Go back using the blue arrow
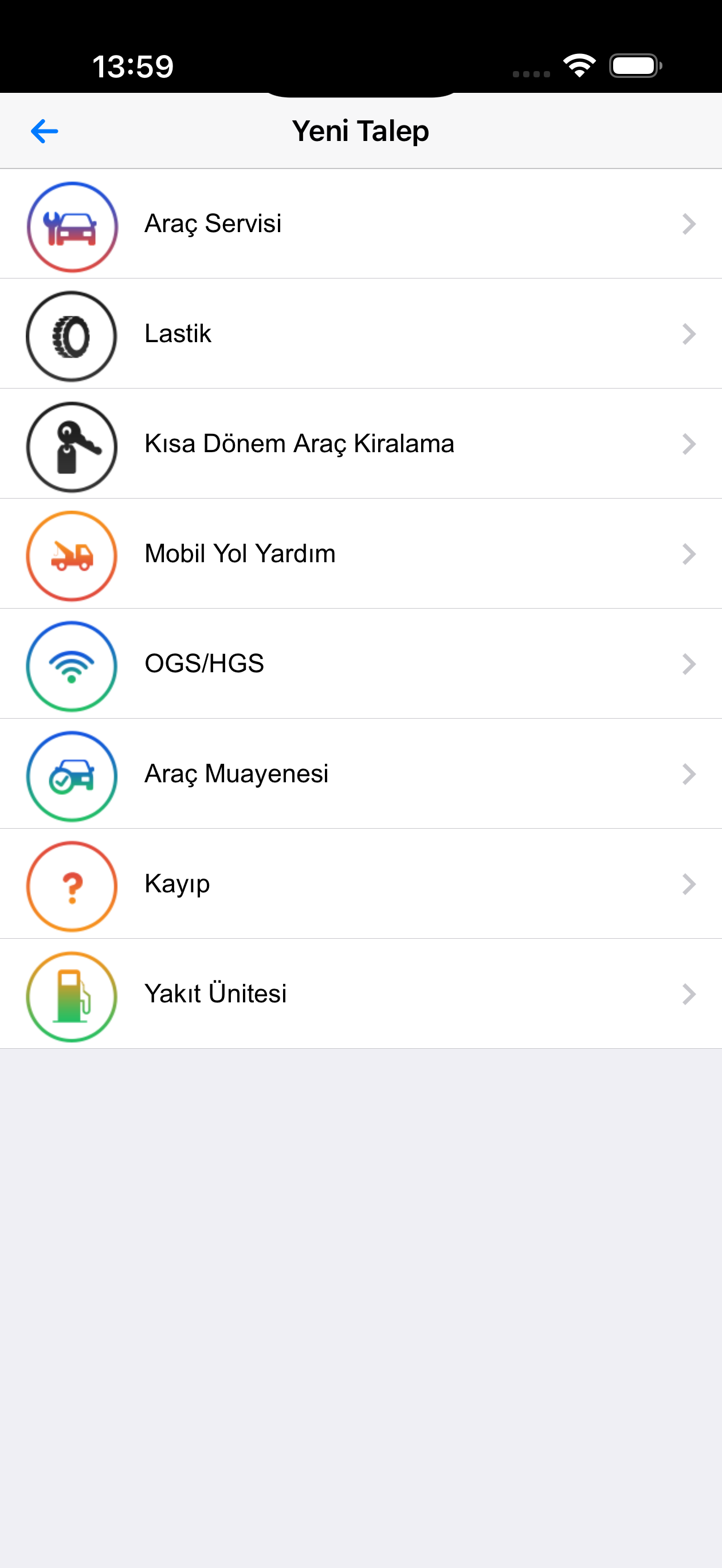This screenshot has width=722, height=1568. click(x=45, y=131)
